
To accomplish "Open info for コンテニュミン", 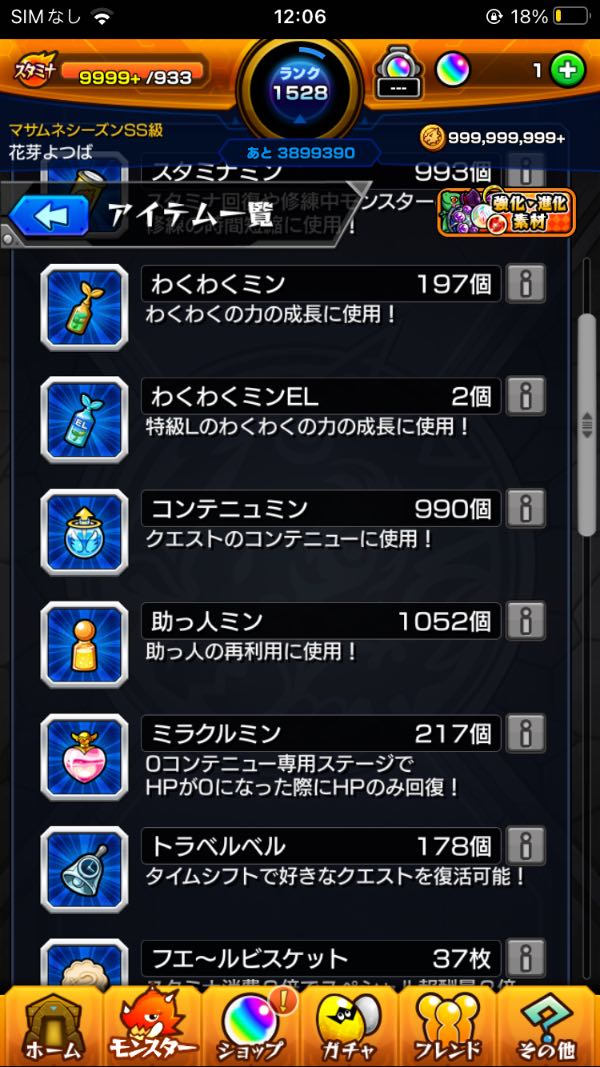I will click(525, 509).
